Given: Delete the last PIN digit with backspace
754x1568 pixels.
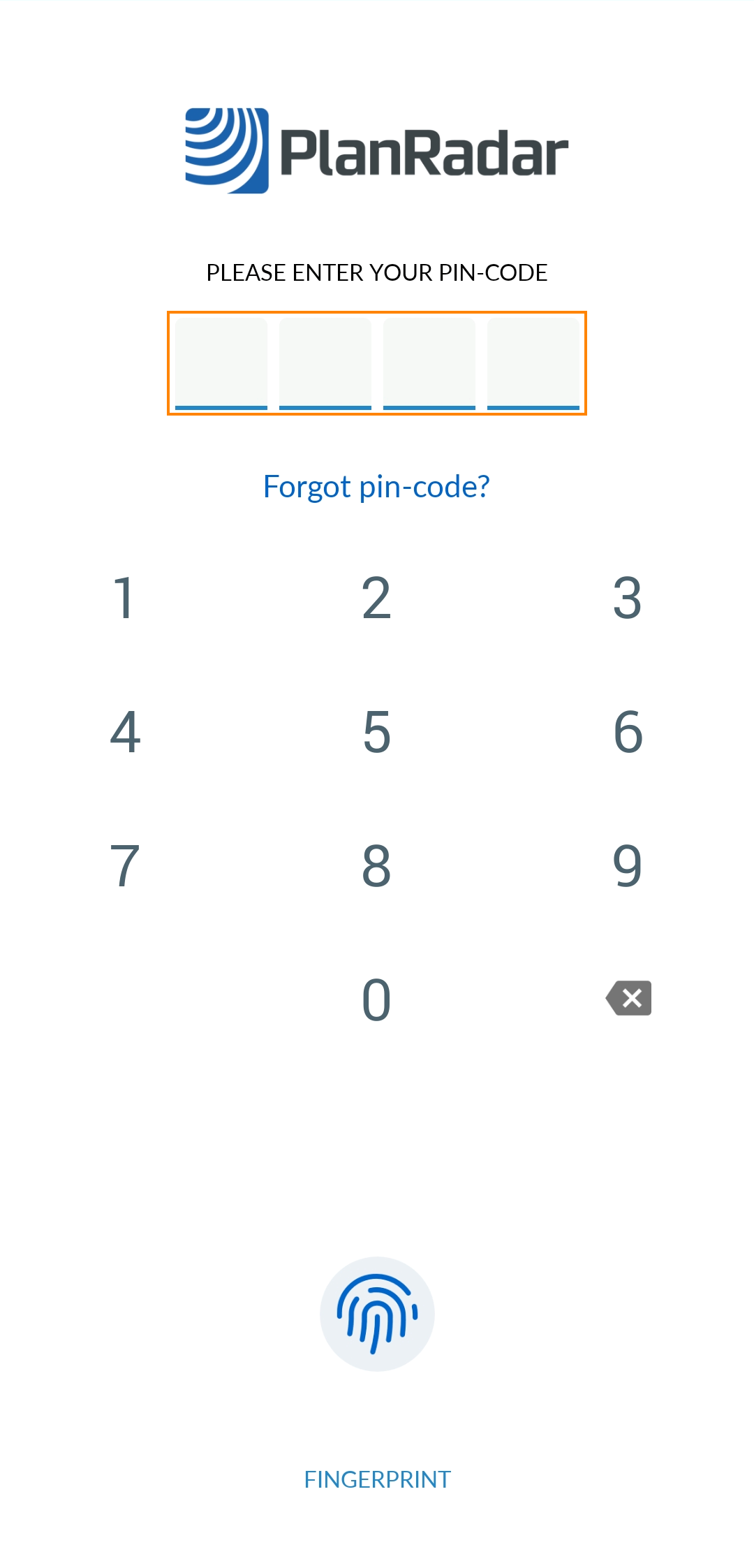Looking at the screenshot, I should (629, 998).
